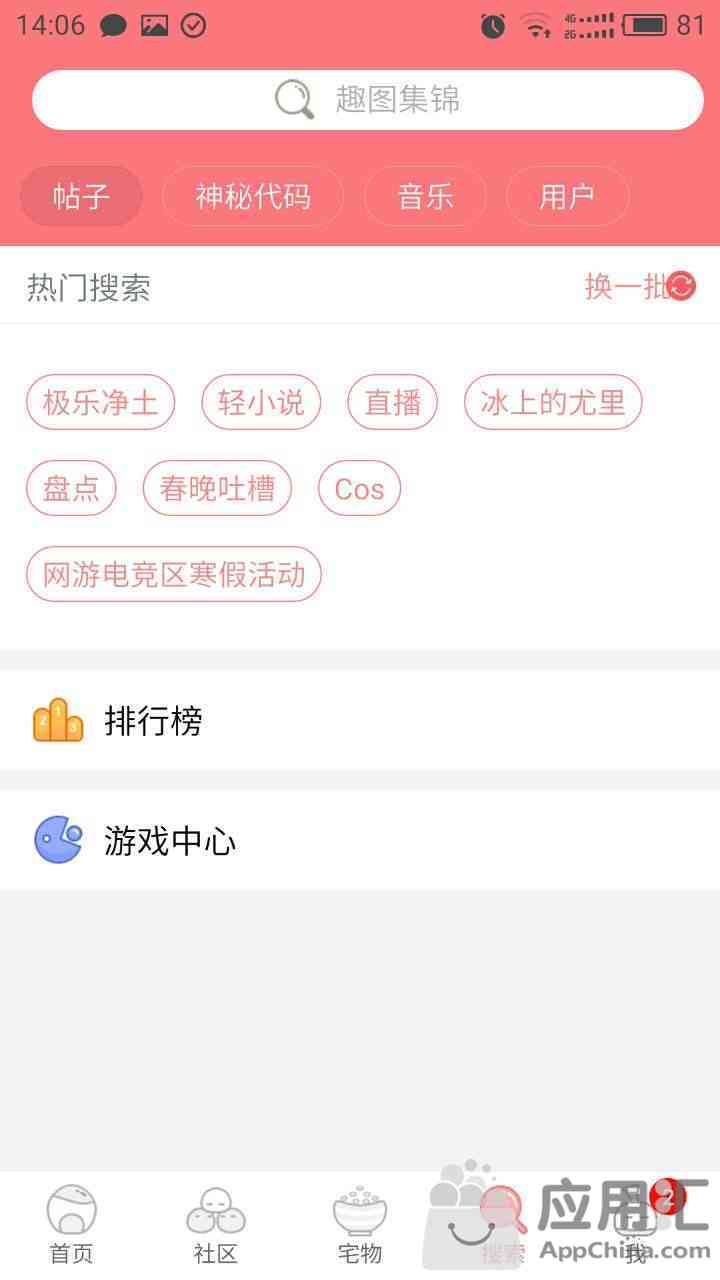720x1280 pixels.
Task: Switch to the 社区 tab
Action: tap(216, 1226)
